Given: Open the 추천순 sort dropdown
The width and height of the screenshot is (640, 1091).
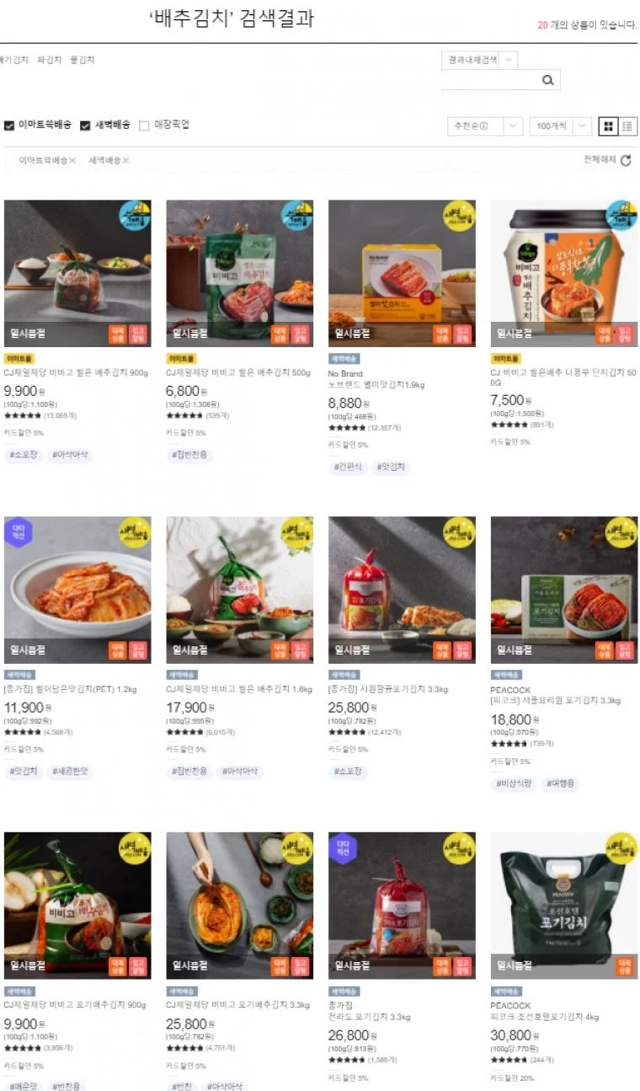Looking at the screenshot, I should coord(484,126).
